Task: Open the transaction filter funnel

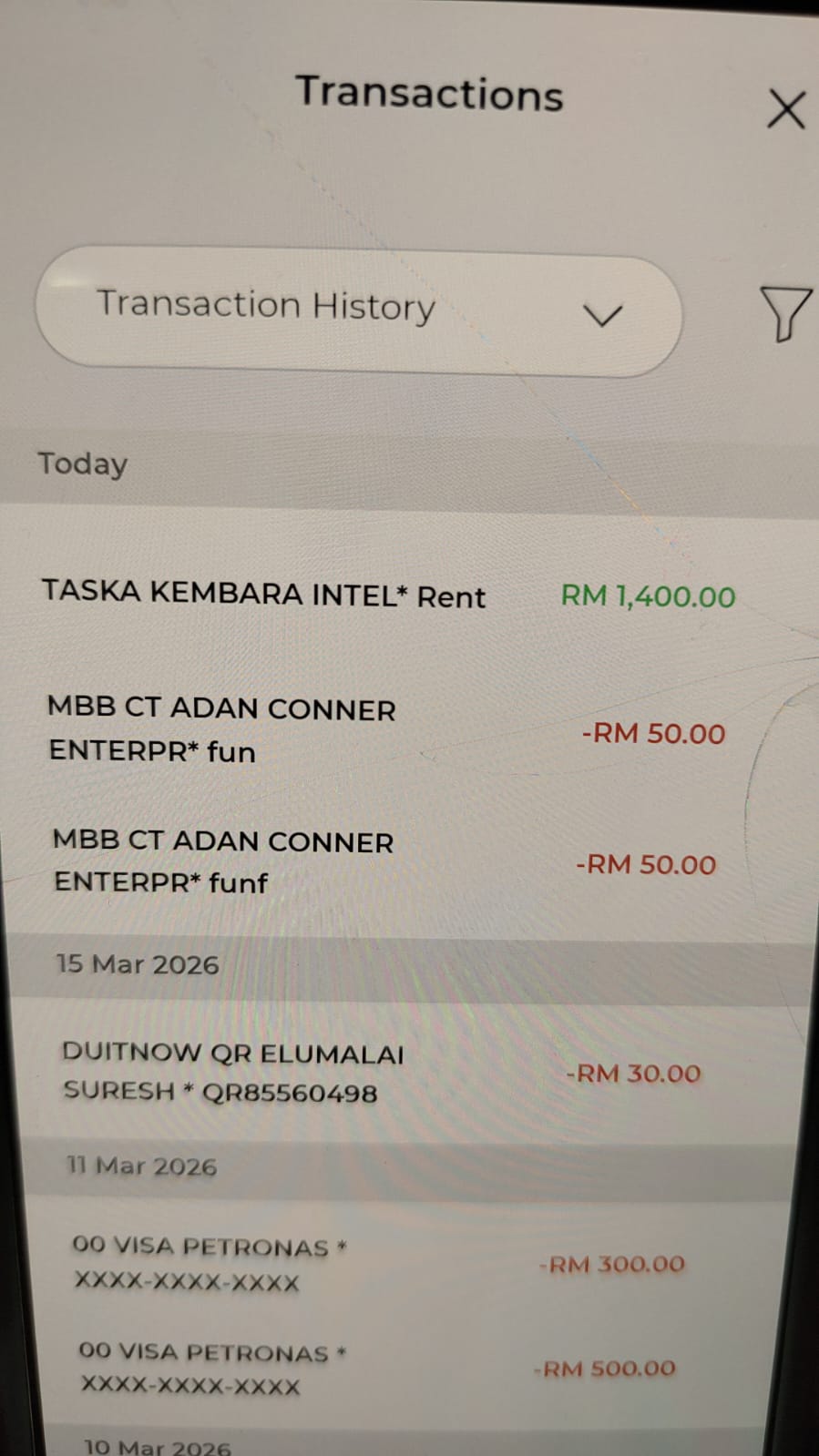Action: [x=784, y=314]
